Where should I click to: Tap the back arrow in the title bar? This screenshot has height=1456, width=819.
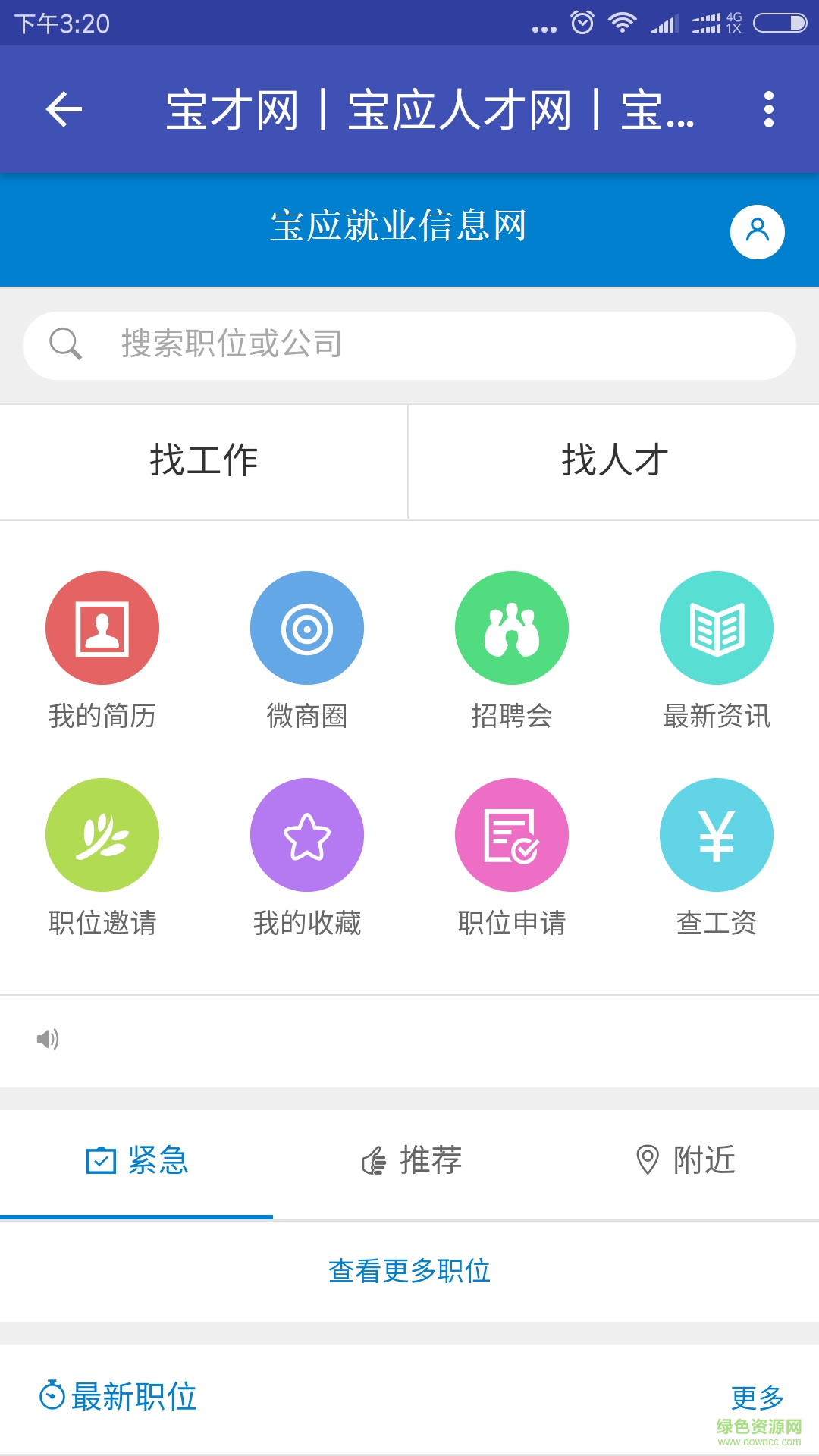[x=64, y=109]
